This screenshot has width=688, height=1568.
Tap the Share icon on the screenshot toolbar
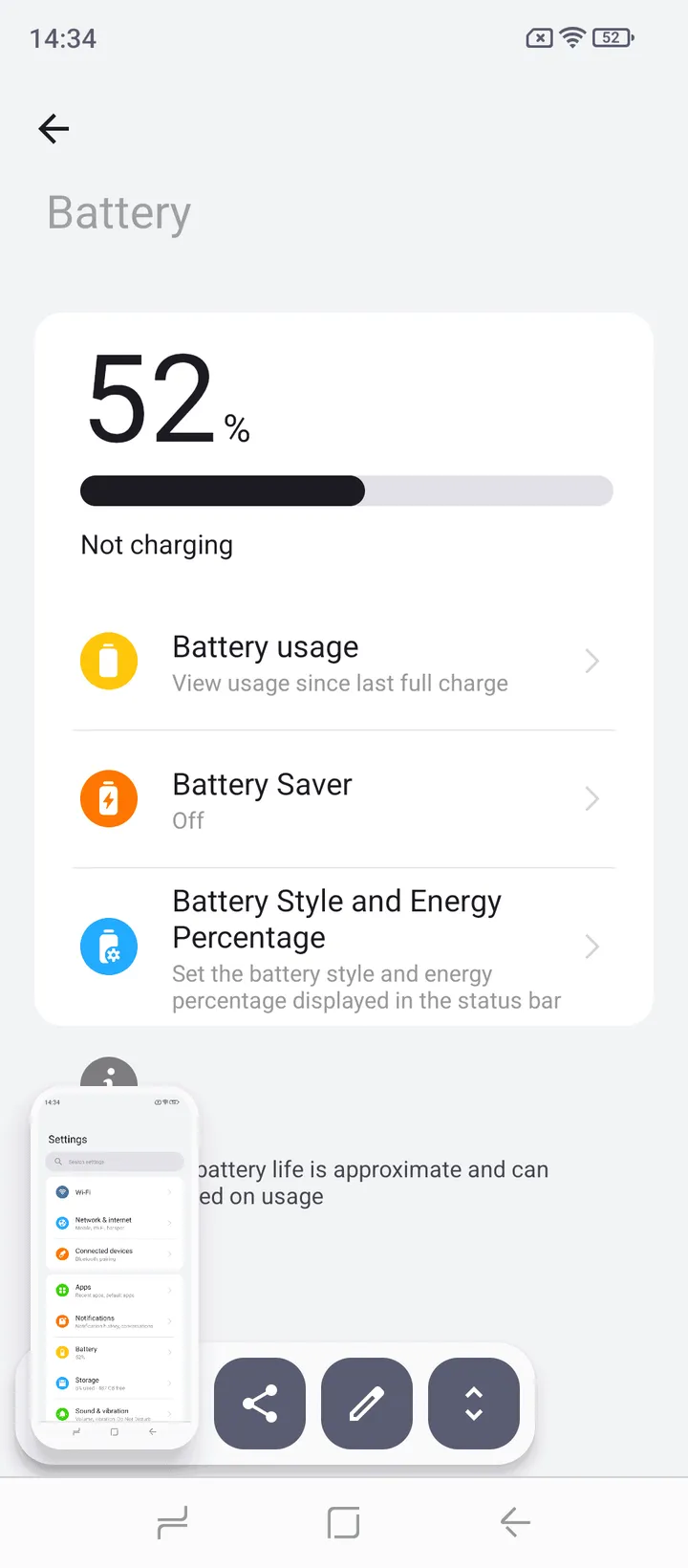click(x=260, y=1403)
